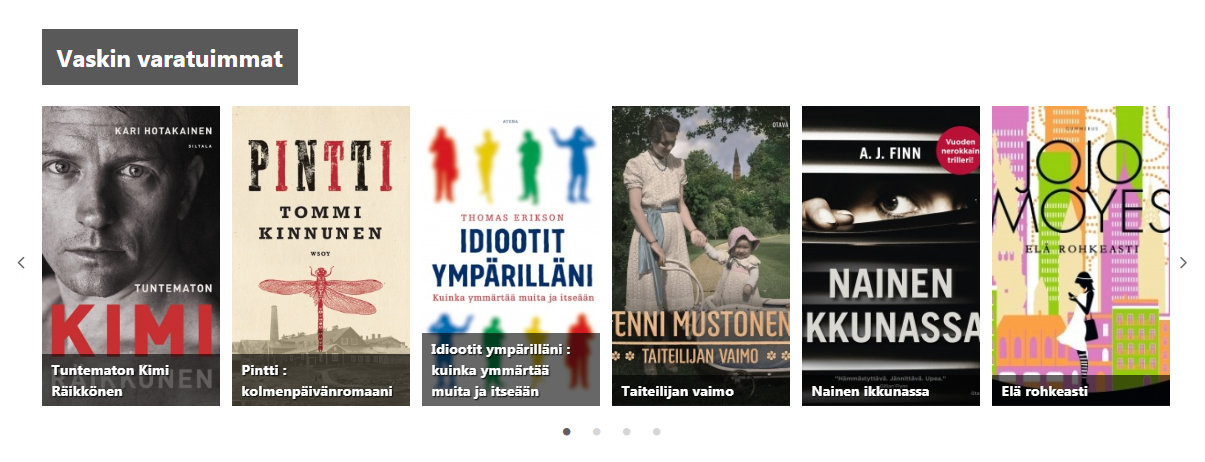Jump to second carousel page dot
1205x462 pixels.
pos(597,432)
